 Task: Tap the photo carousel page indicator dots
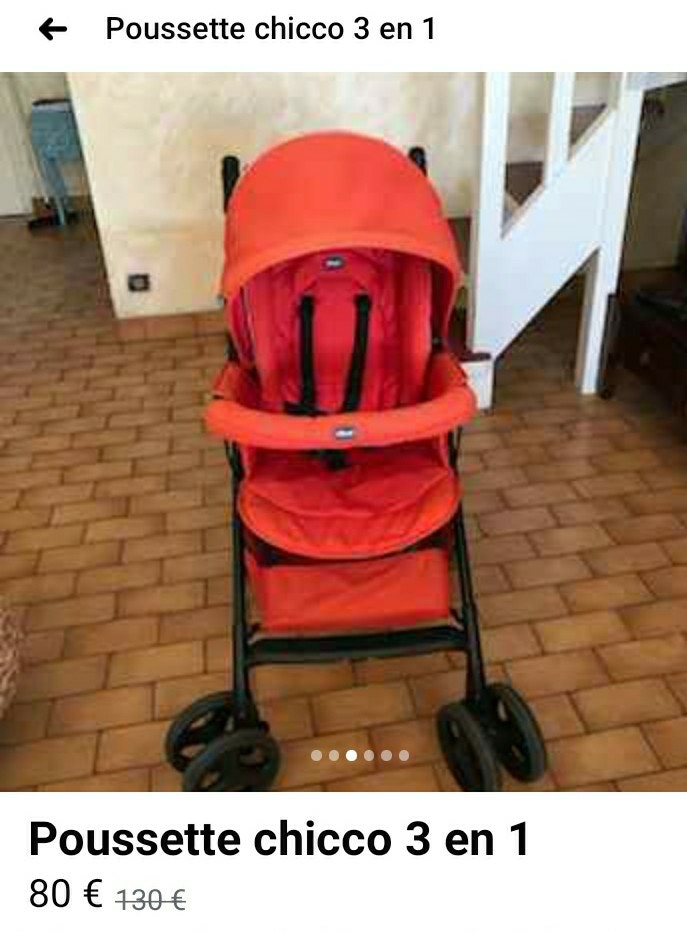click(360, 756)
